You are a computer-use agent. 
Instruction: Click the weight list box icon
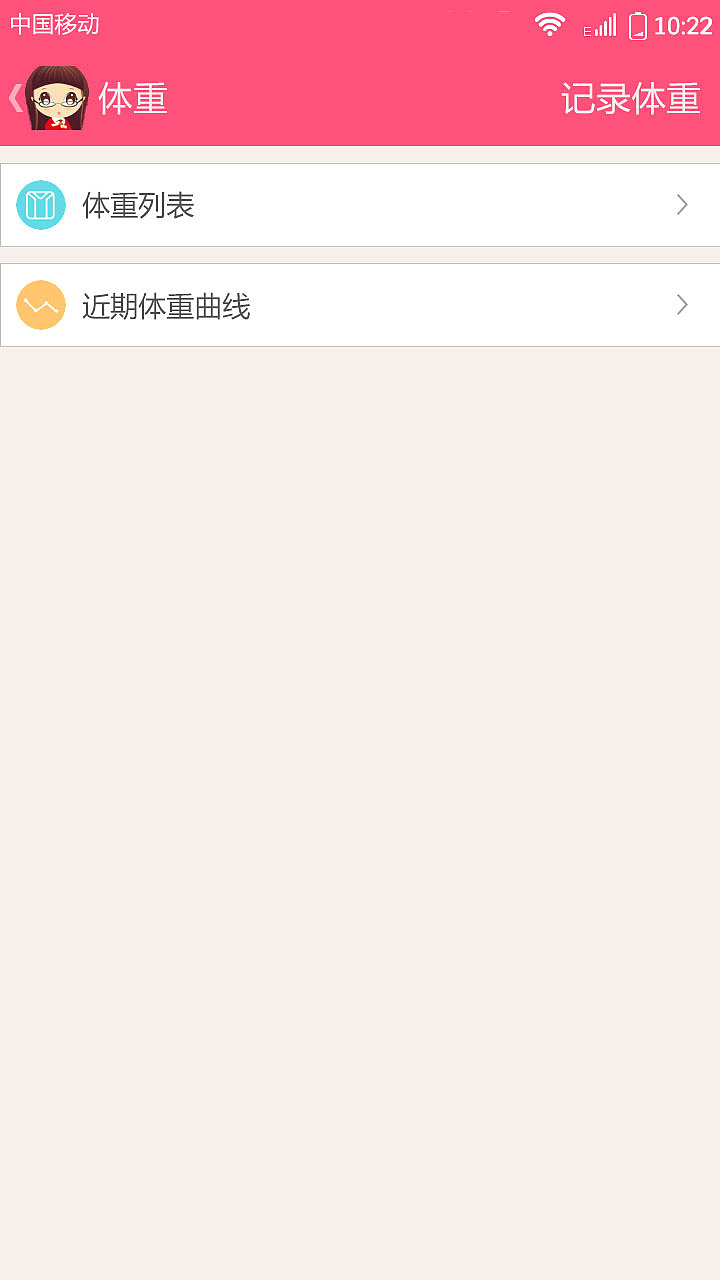(x=40, y=204)
